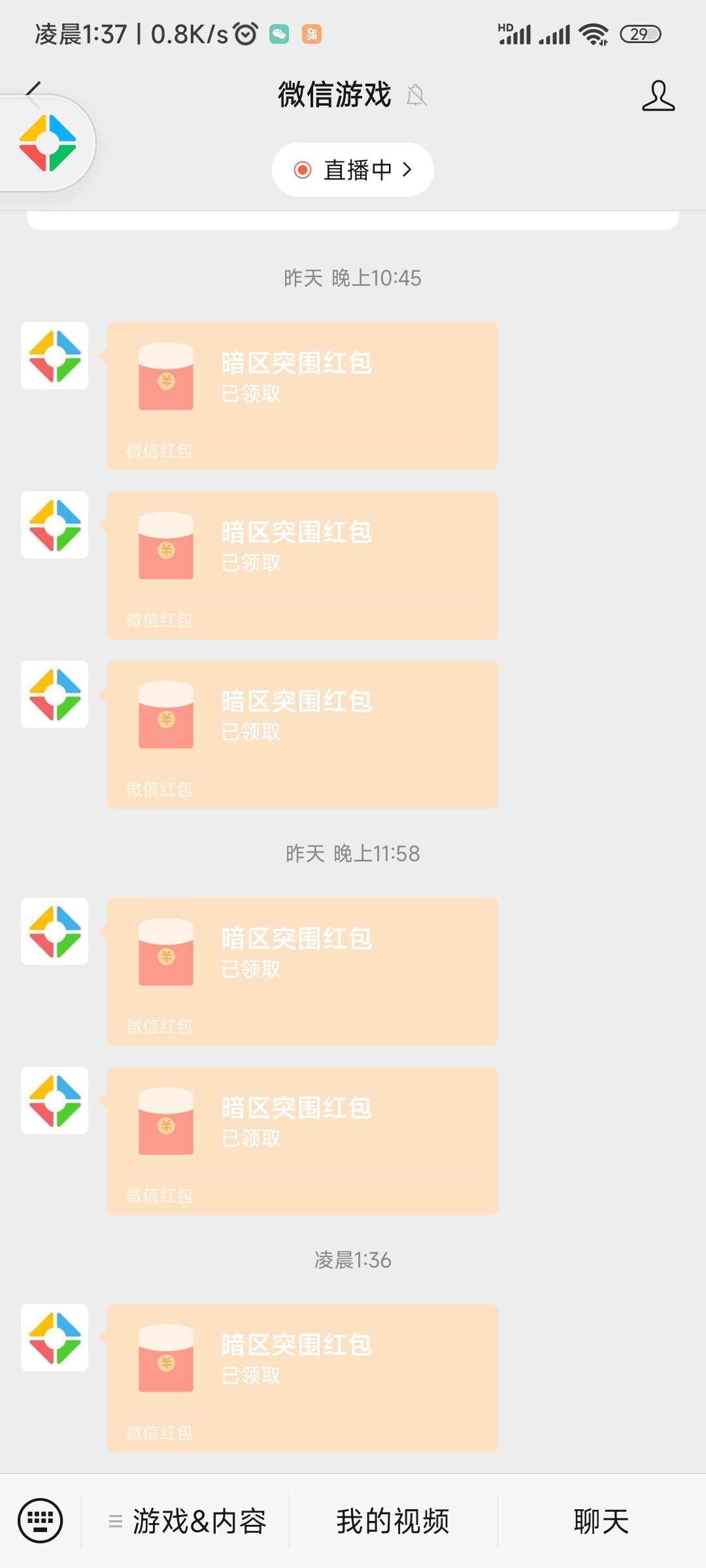Open 我的视频 menu
Image resolution: width=706 pixels, height=1568 pixels.
click(393, 1521)
